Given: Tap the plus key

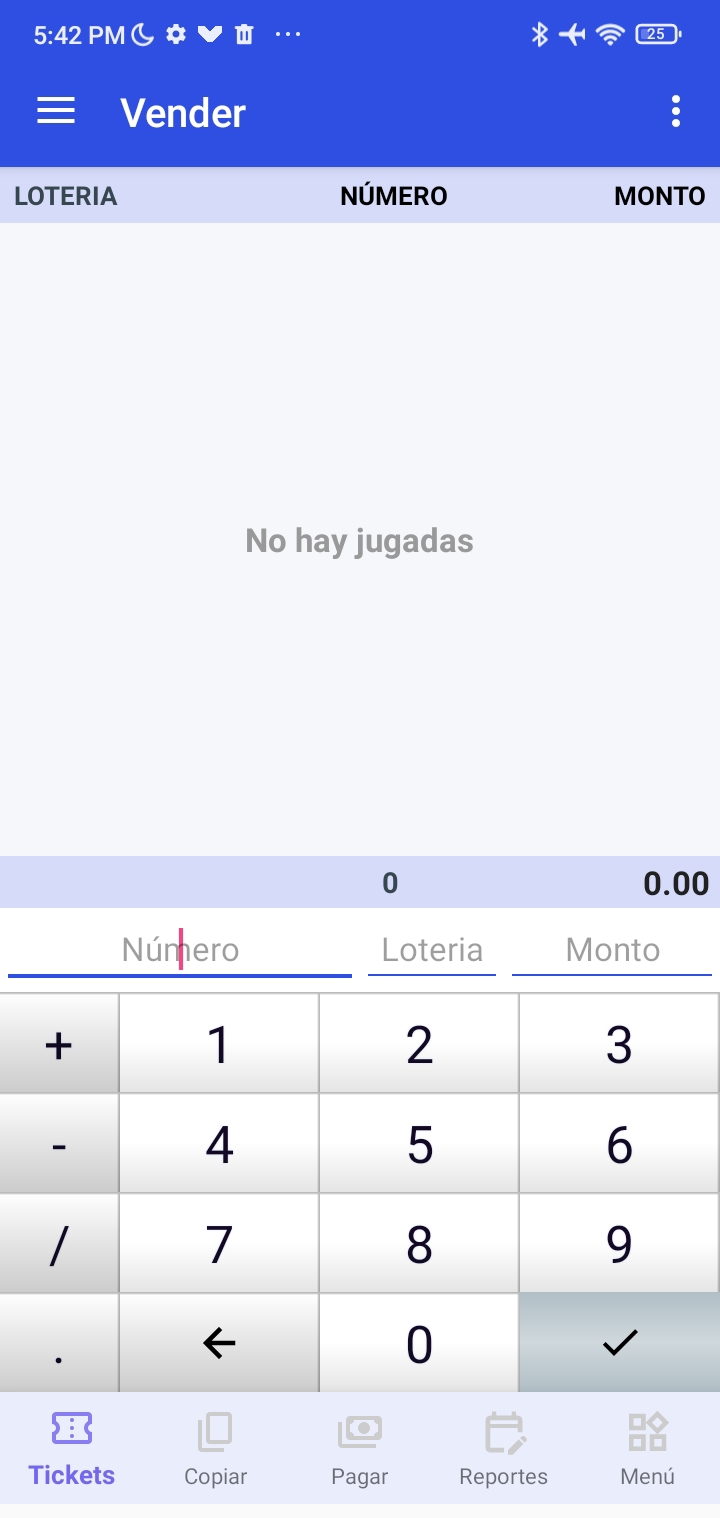Looking at the screenshot, I should click(x=59, y=1044).
